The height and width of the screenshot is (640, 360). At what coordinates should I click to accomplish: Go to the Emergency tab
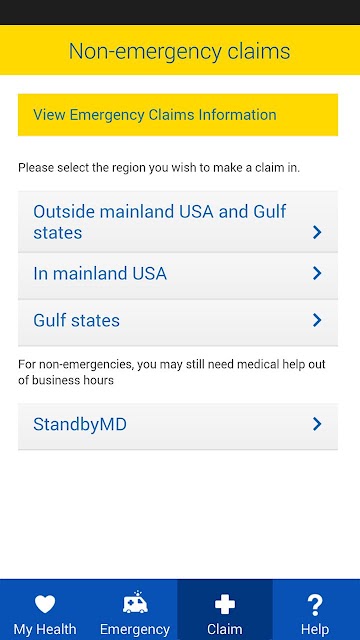tap(134, 609)
